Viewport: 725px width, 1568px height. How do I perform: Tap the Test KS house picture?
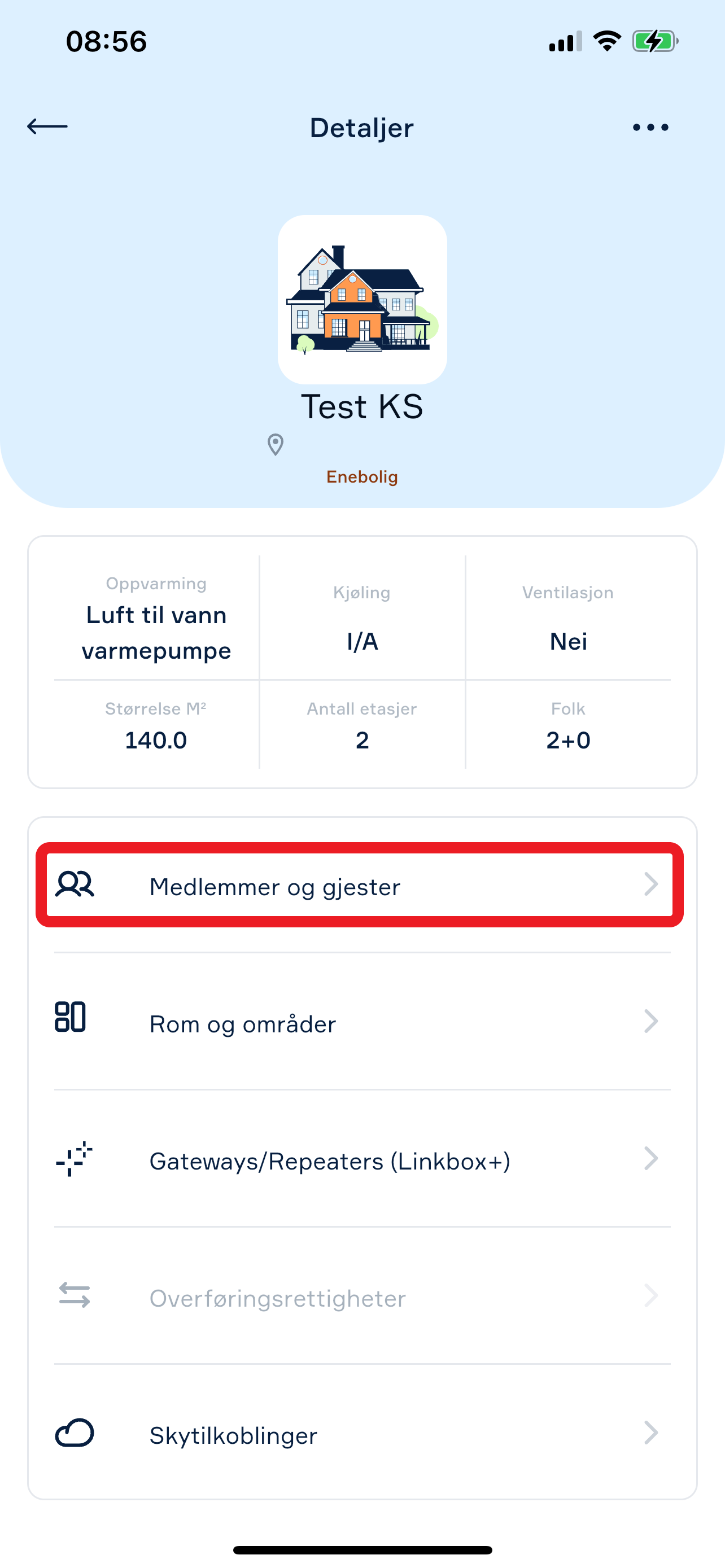(x=362, y=300)
